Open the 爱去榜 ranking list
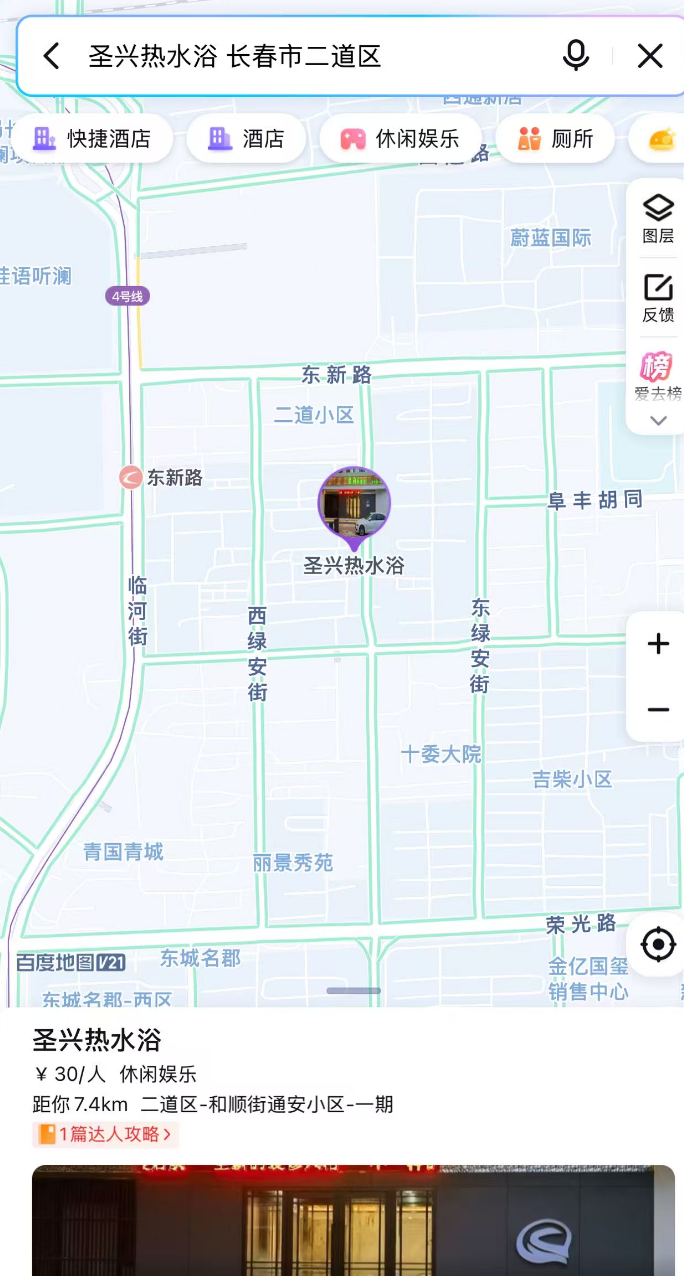Viewport: 684px width, 1276px height. (658, 376)
